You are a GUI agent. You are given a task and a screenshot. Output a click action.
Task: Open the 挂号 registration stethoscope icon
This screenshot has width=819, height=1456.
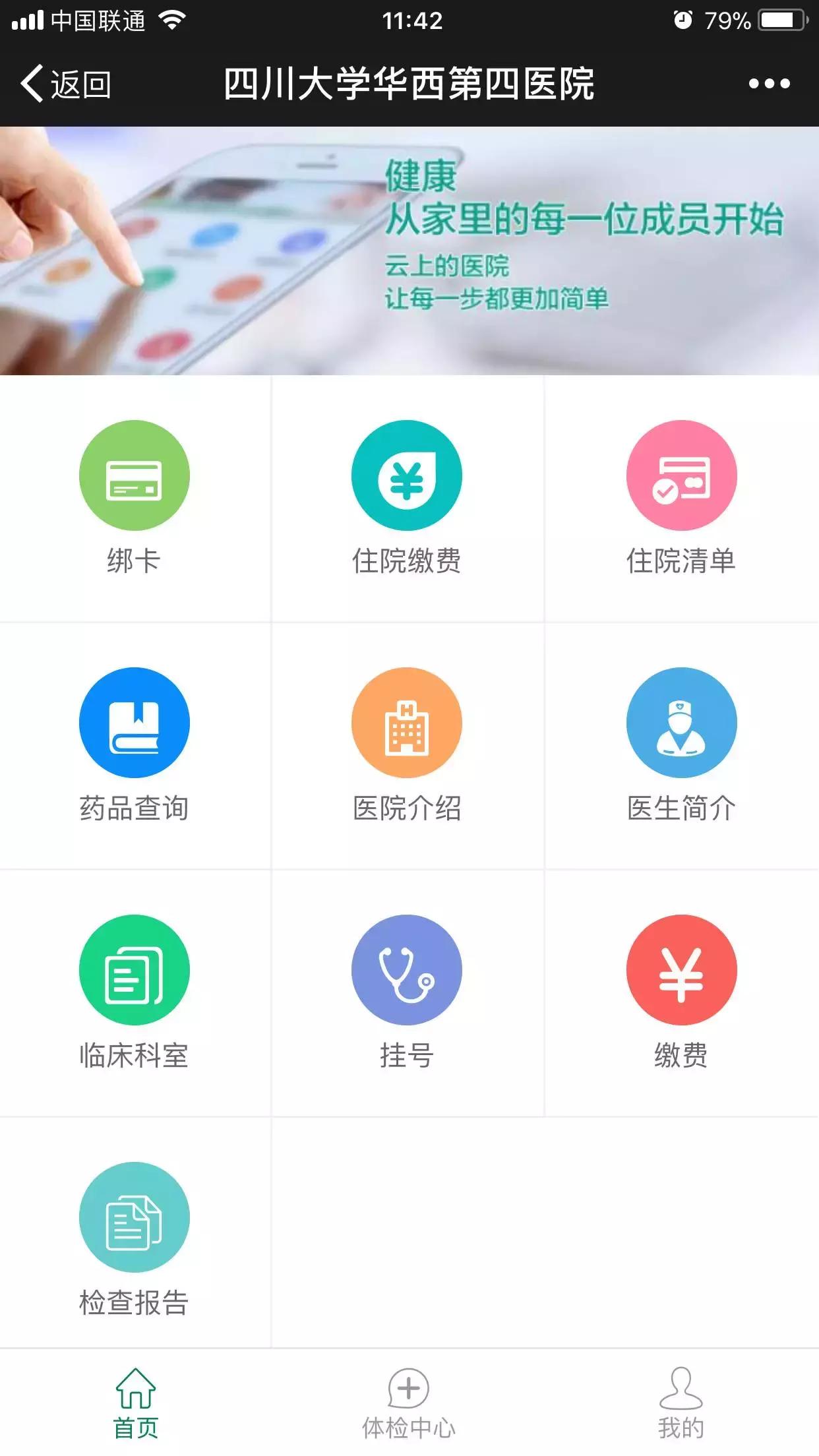[x=409, y=970]
